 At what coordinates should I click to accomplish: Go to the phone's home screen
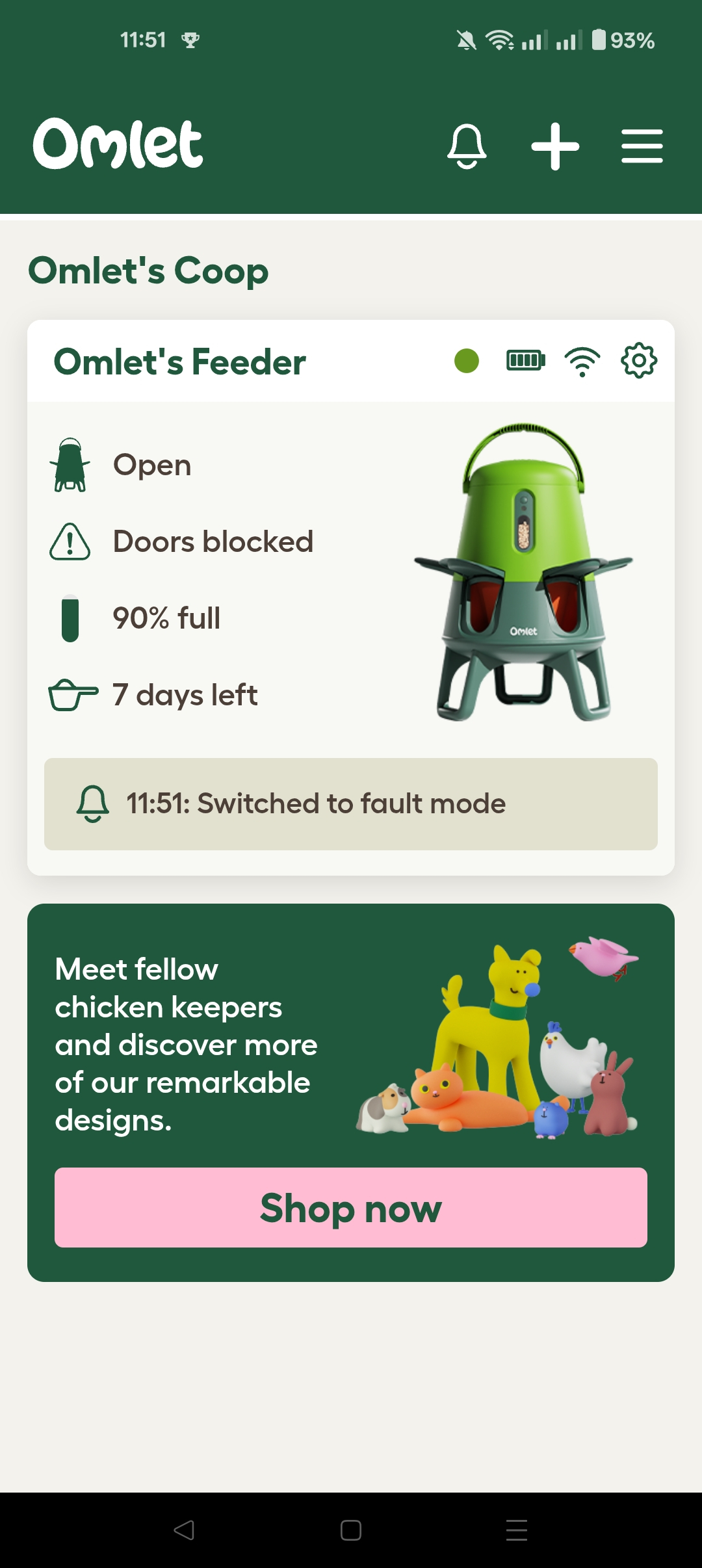pyautogui.click(x=351, y=1530)
